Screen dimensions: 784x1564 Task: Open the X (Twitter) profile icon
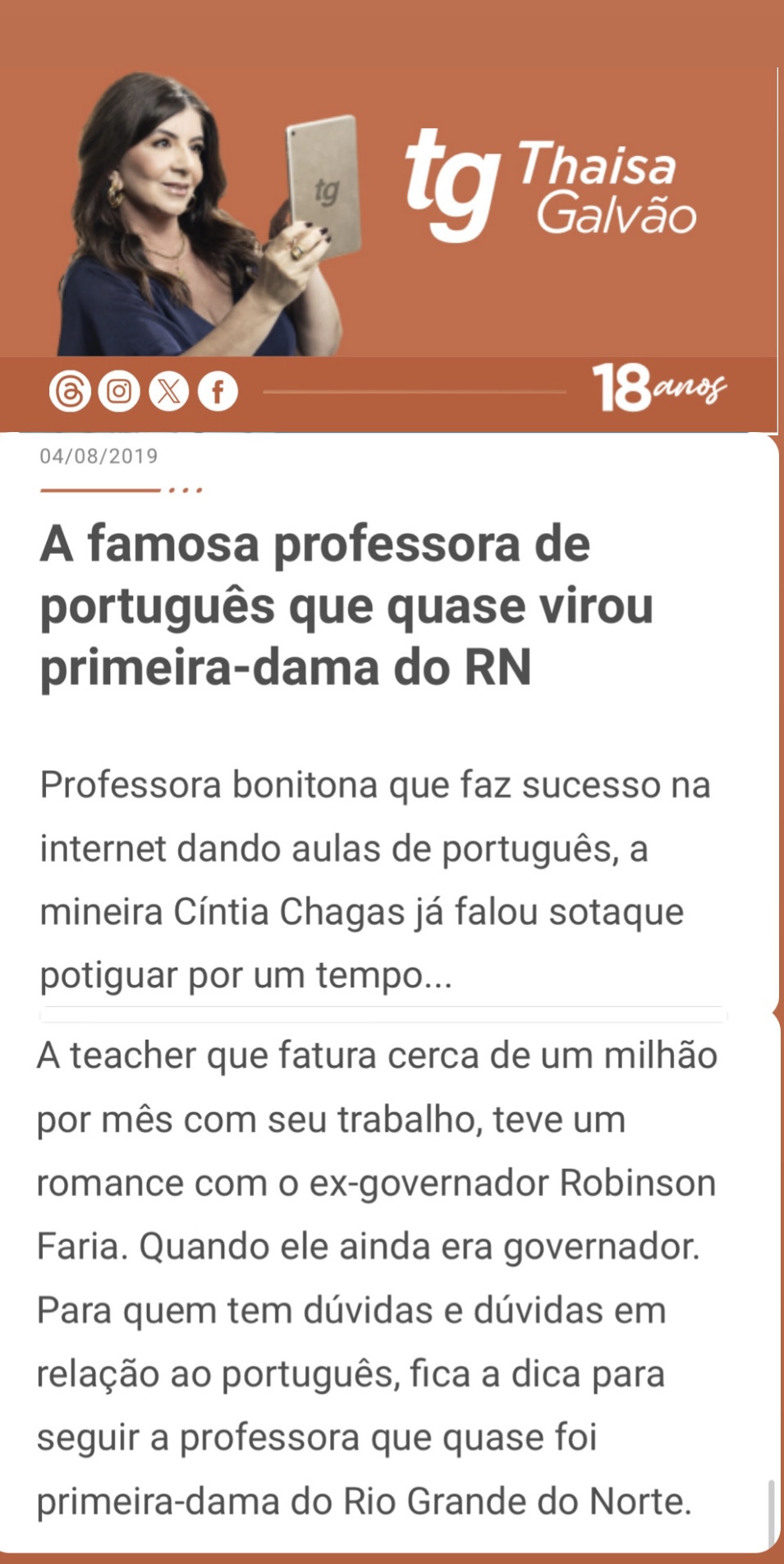pos(168,391)
